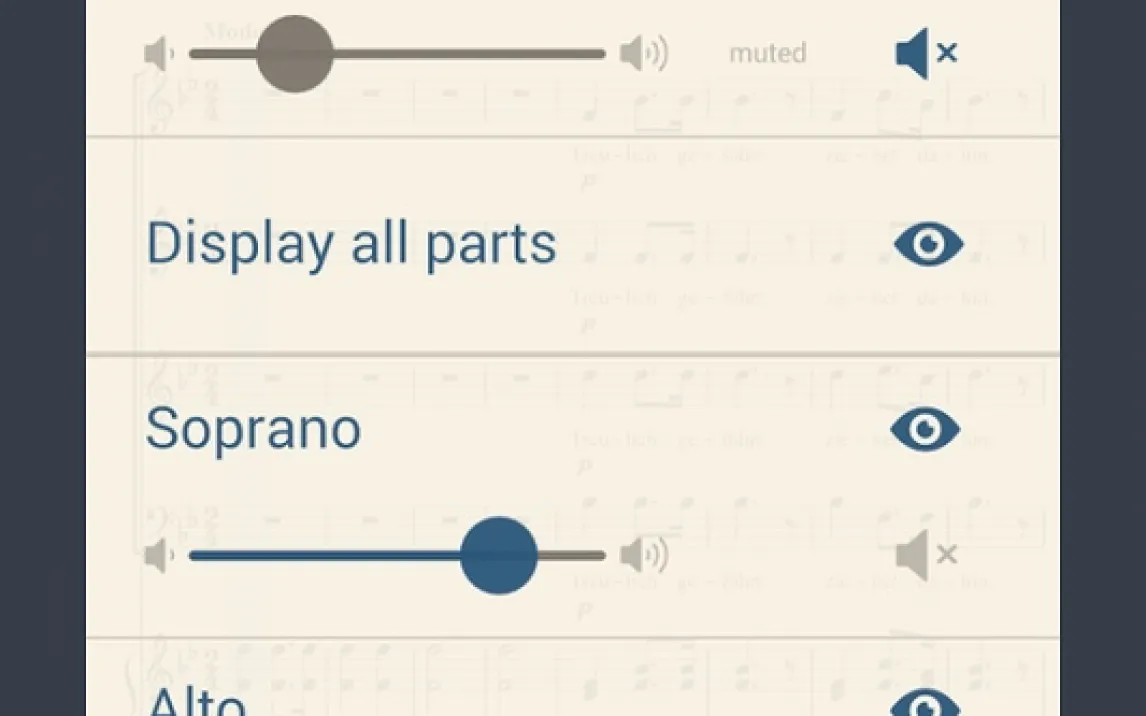Unmute the muted part at the top
This screenshot has width=1146, height=716.
coord(925,54)
